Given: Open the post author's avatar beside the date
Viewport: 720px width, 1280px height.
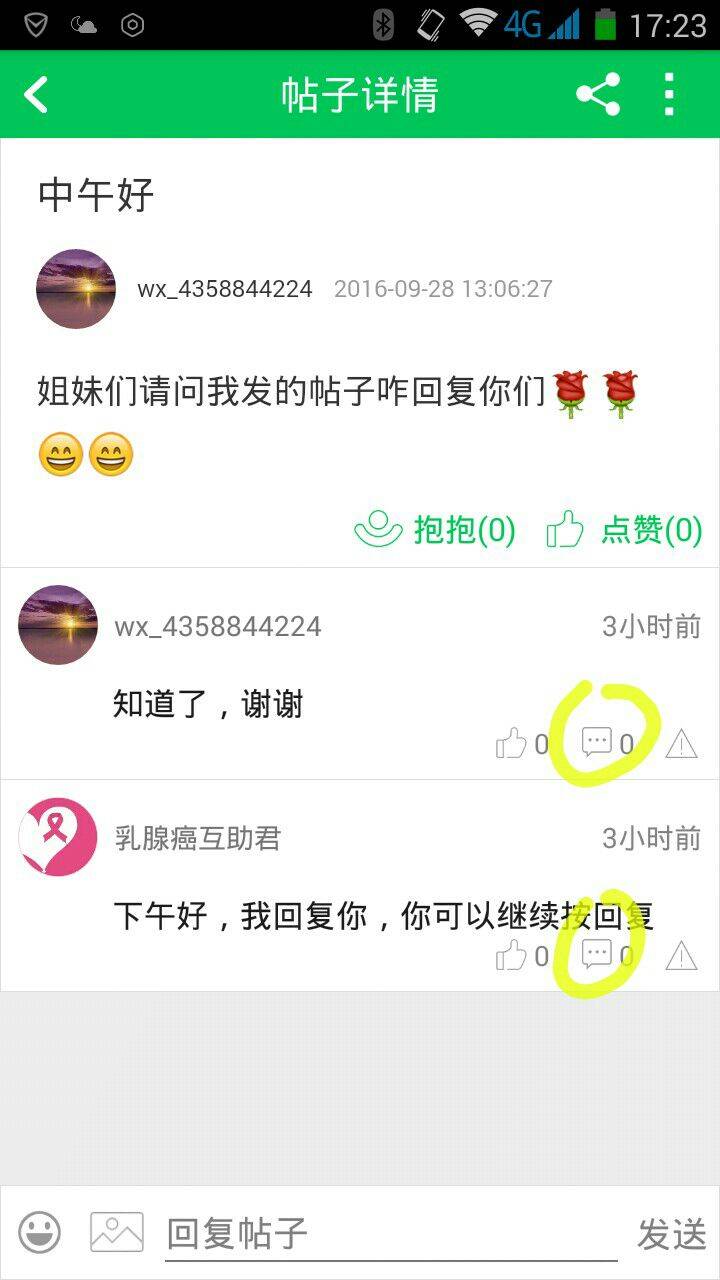Looking at the screenshot, I should (x=76, y=289).
